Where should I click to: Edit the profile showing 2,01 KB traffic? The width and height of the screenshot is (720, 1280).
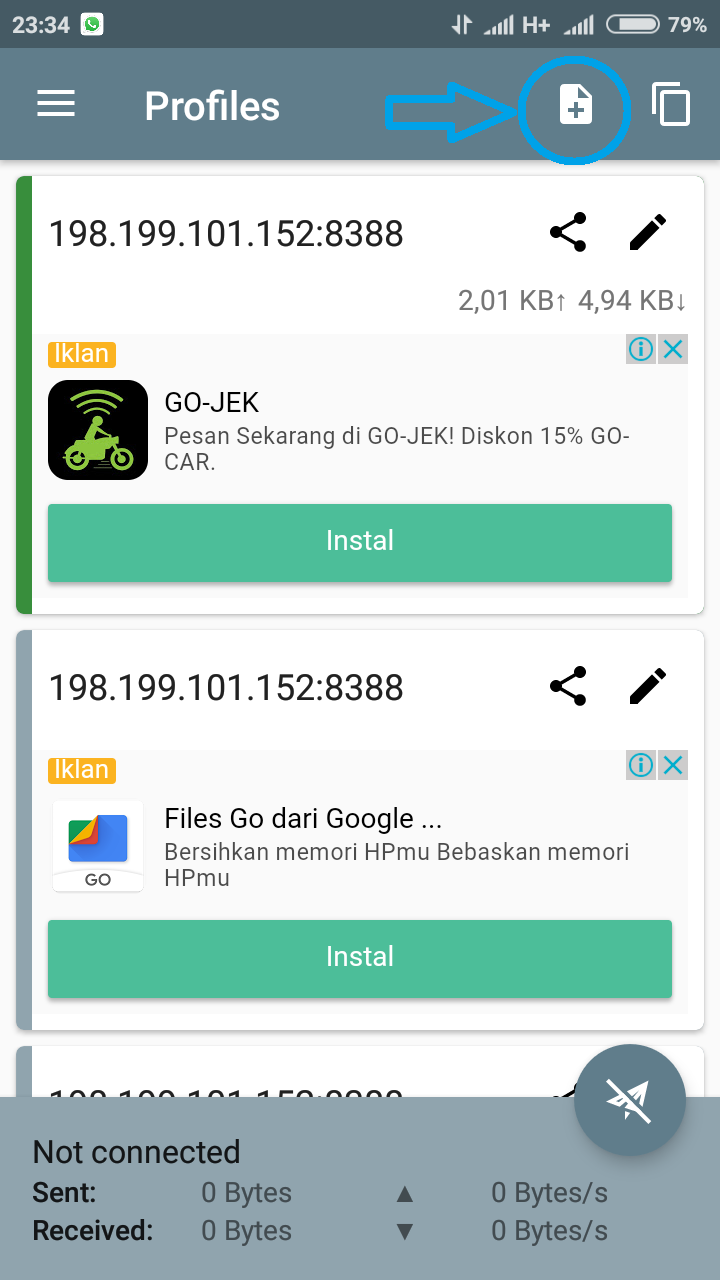[647, 233]
